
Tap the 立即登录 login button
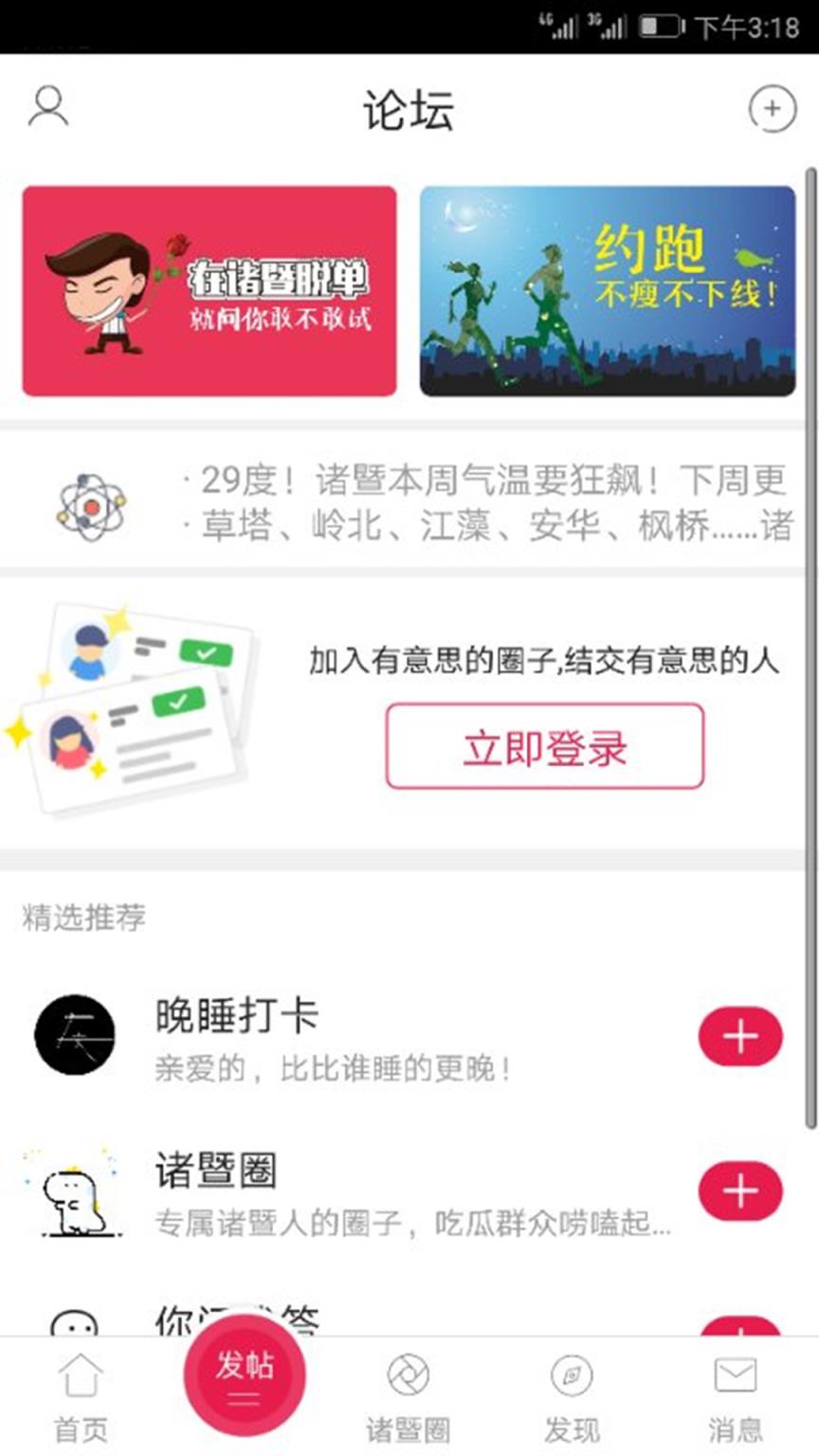[545, 748]
